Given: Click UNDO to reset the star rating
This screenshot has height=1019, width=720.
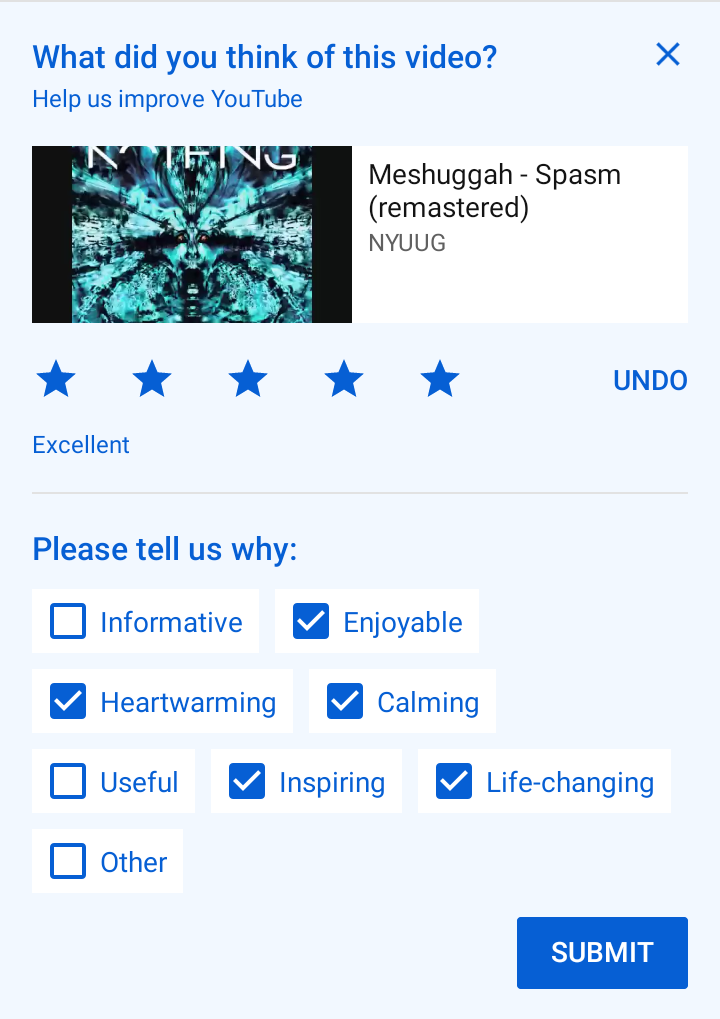Looking at the screenshot, I should 650,380.
